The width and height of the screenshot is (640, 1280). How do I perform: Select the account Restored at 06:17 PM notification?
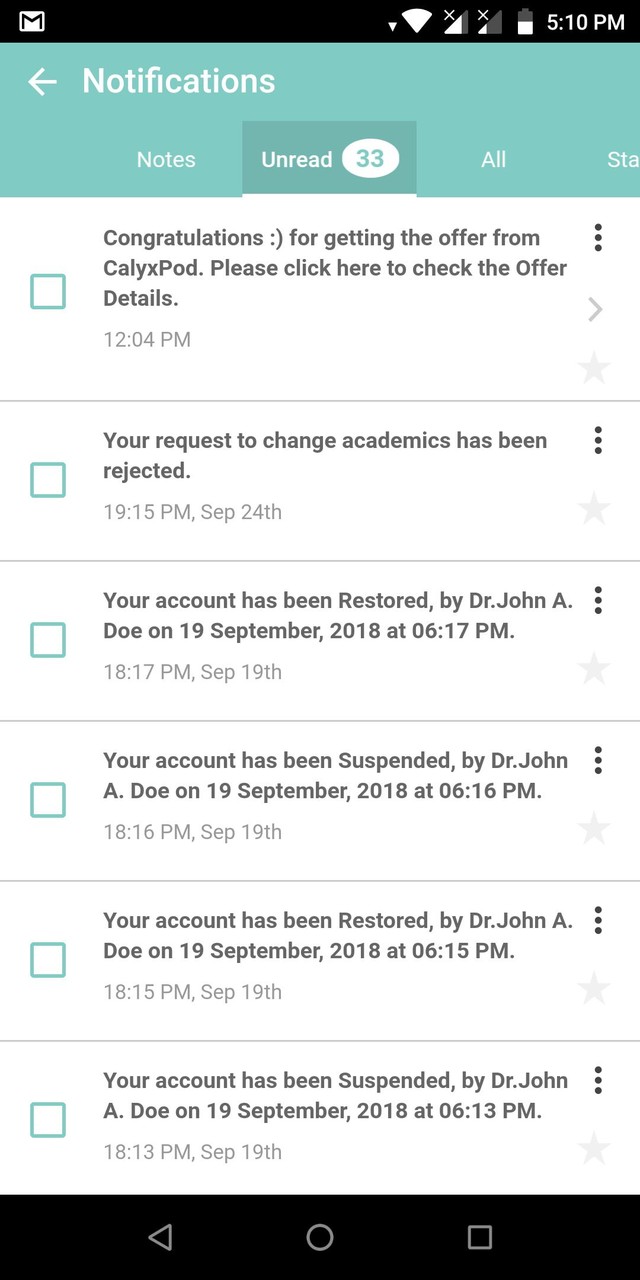click(48, 640)
